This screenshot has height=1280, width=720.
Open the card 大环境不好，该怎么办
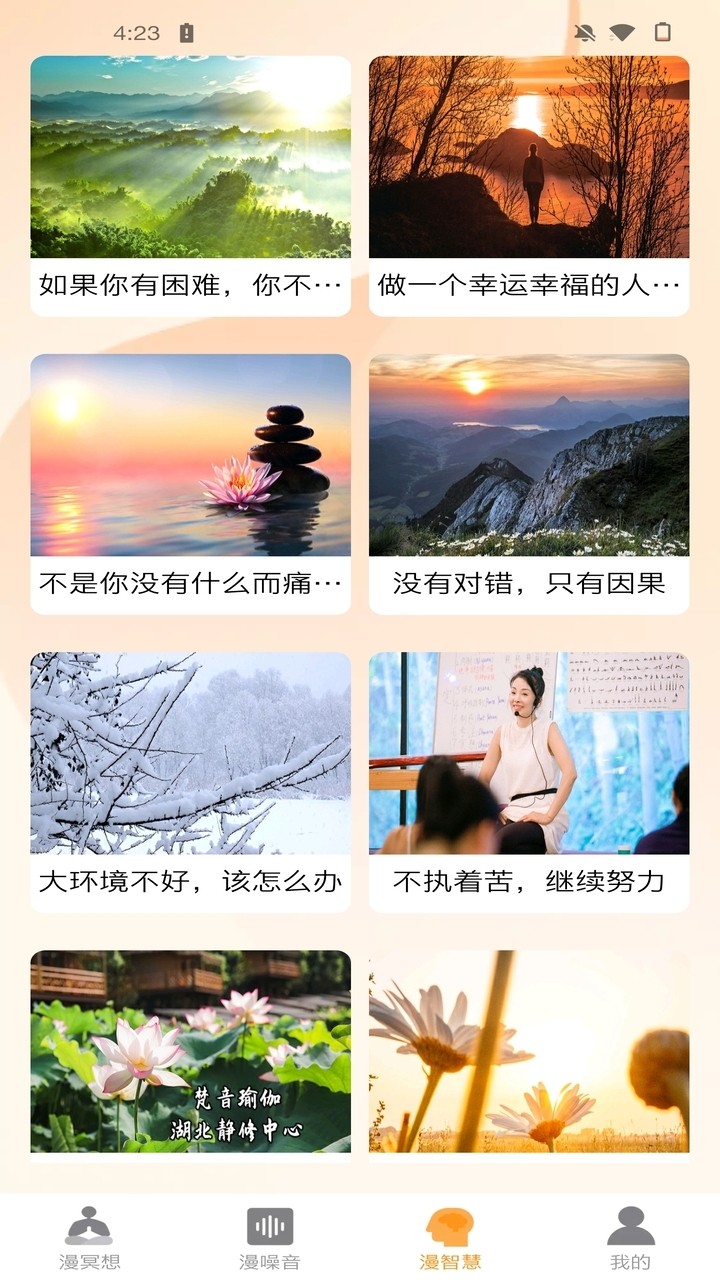190,781
